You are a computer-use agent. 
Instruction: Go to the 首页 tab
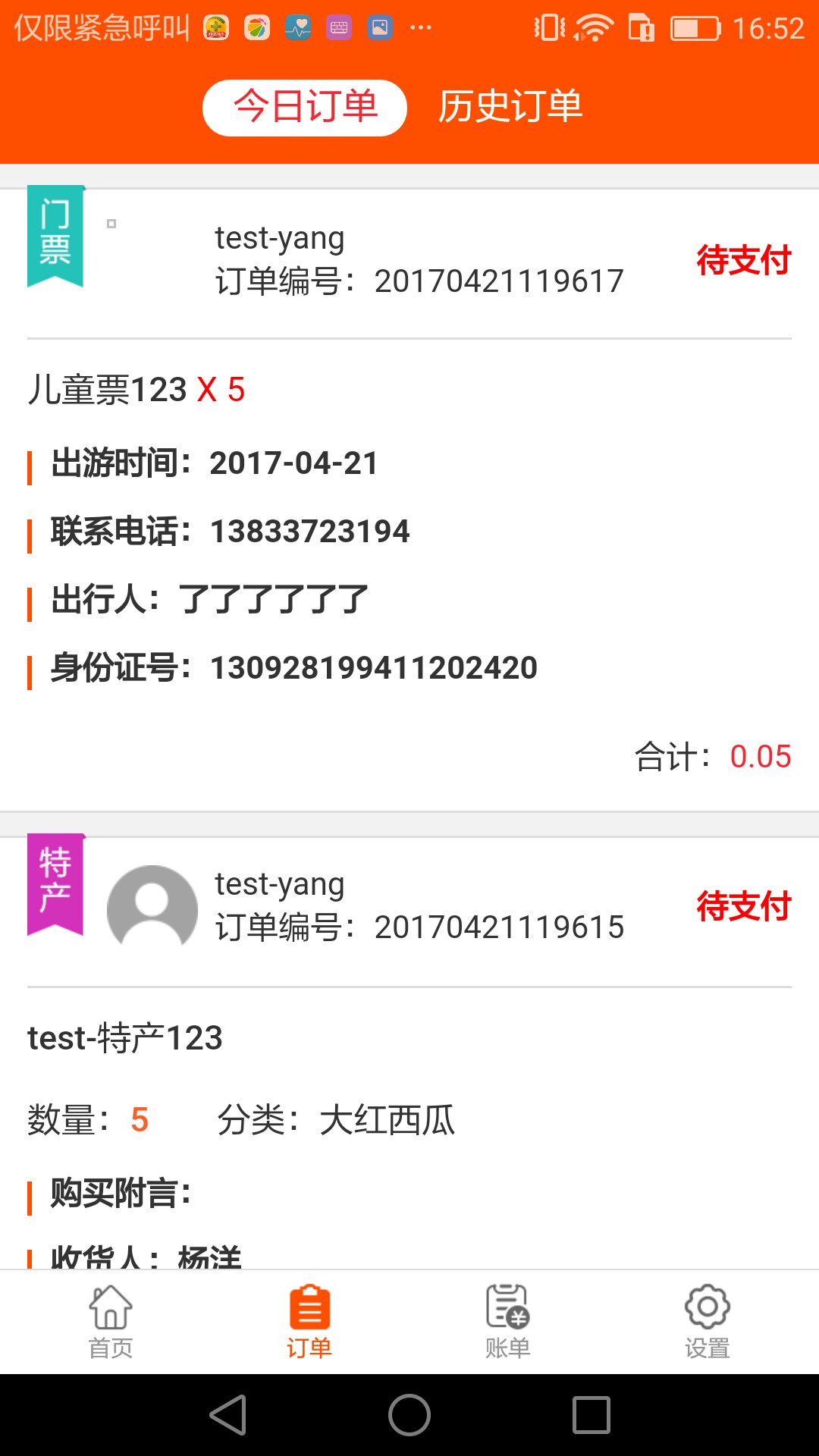(111, 1321)
